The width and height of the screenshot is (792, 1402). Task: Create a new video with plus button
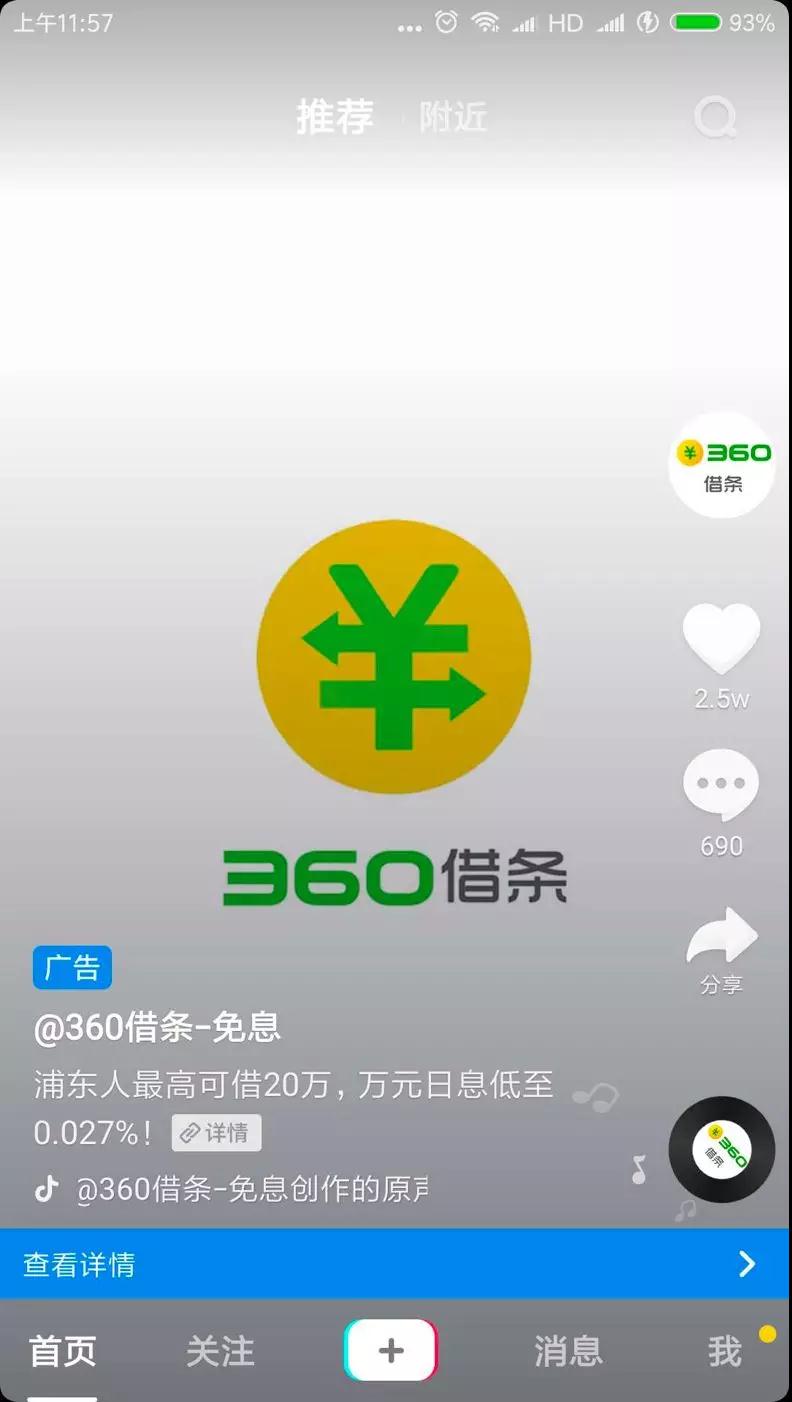coord(391,1351)
